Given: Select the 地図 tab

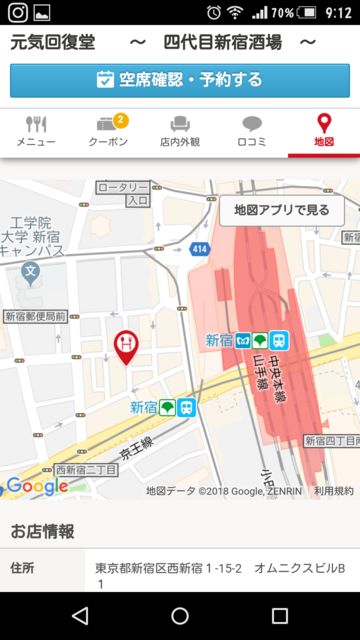Looking at the screenshot, I should pos(324,133).
